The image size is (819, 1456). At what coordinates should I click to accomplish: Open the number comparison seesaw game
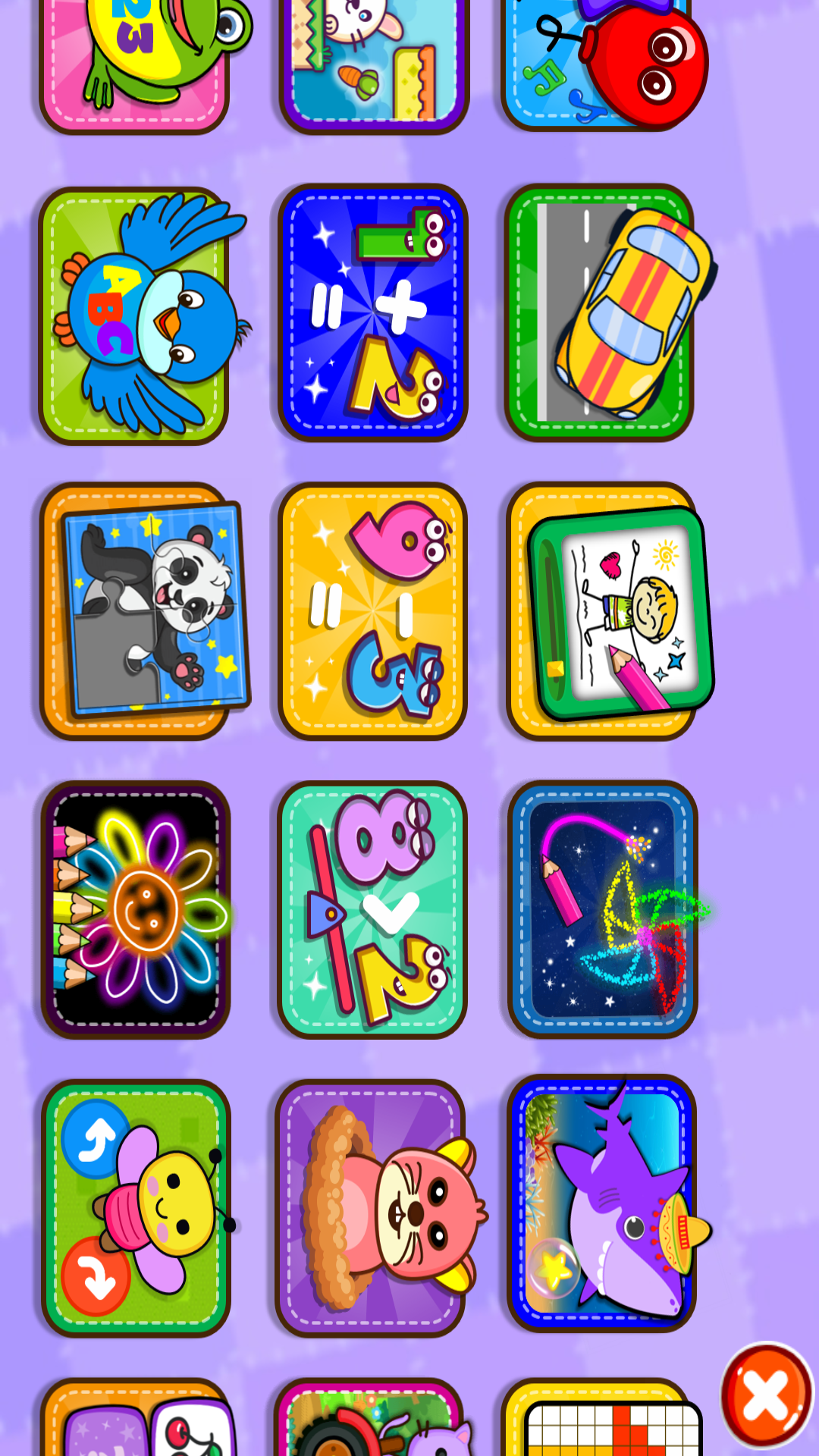point(372,909)
